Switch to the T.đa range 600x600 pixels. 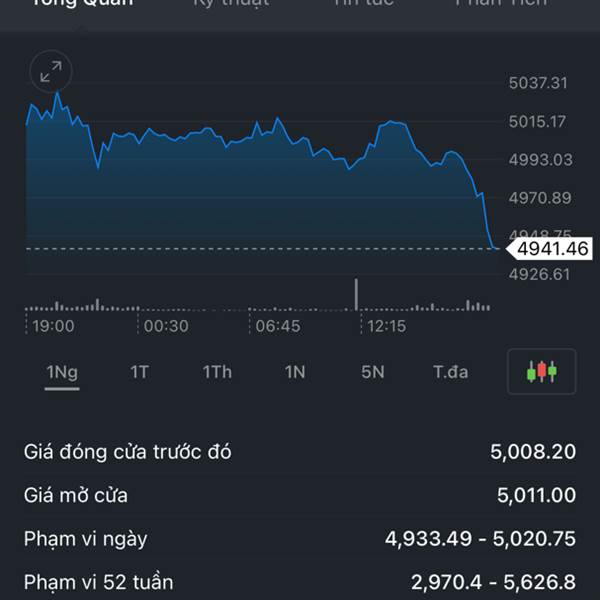[x=451, y=372]
